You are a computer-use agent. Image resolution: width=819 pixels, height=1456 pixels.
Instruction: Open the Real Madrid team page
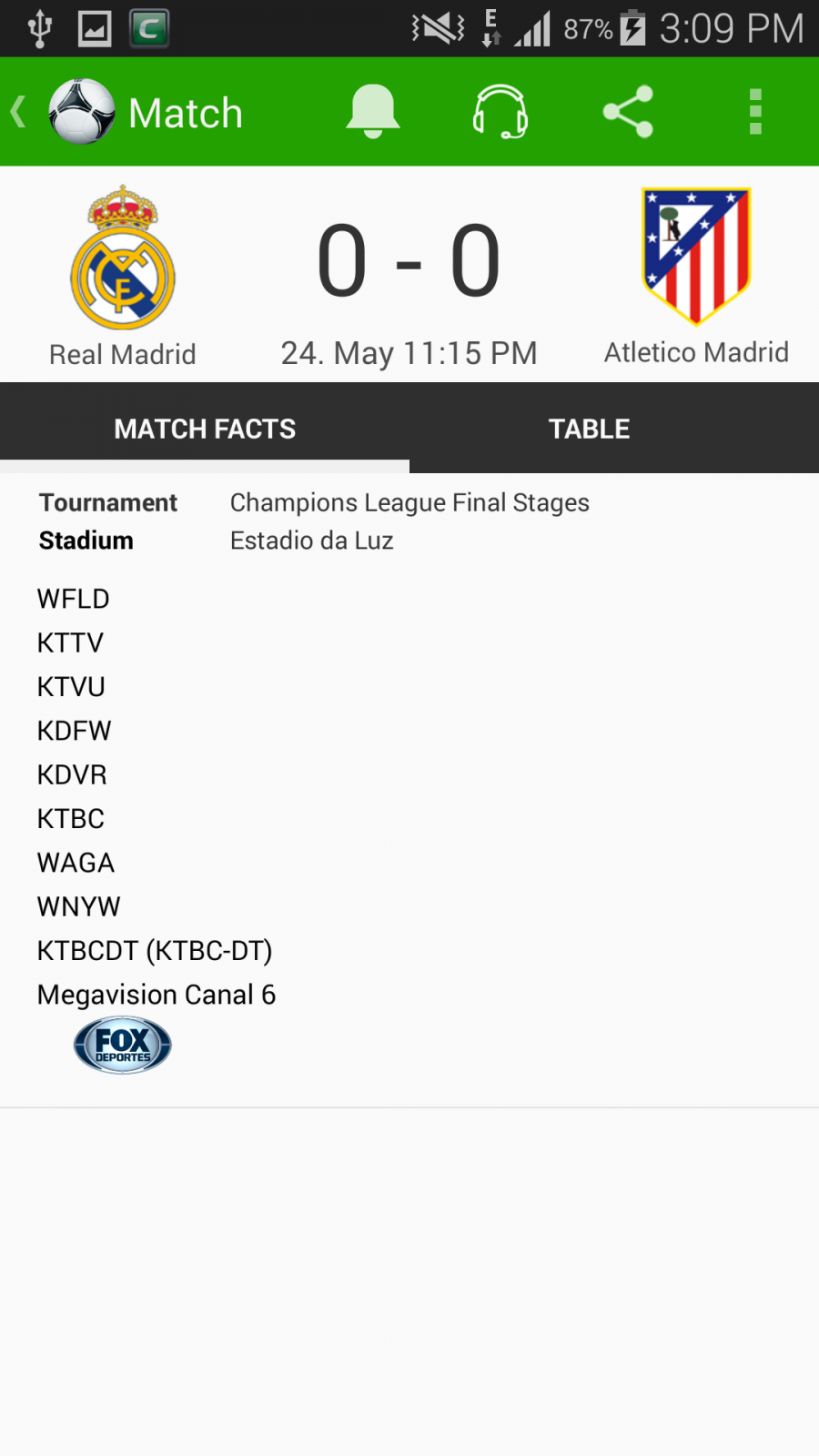point(123,277)
